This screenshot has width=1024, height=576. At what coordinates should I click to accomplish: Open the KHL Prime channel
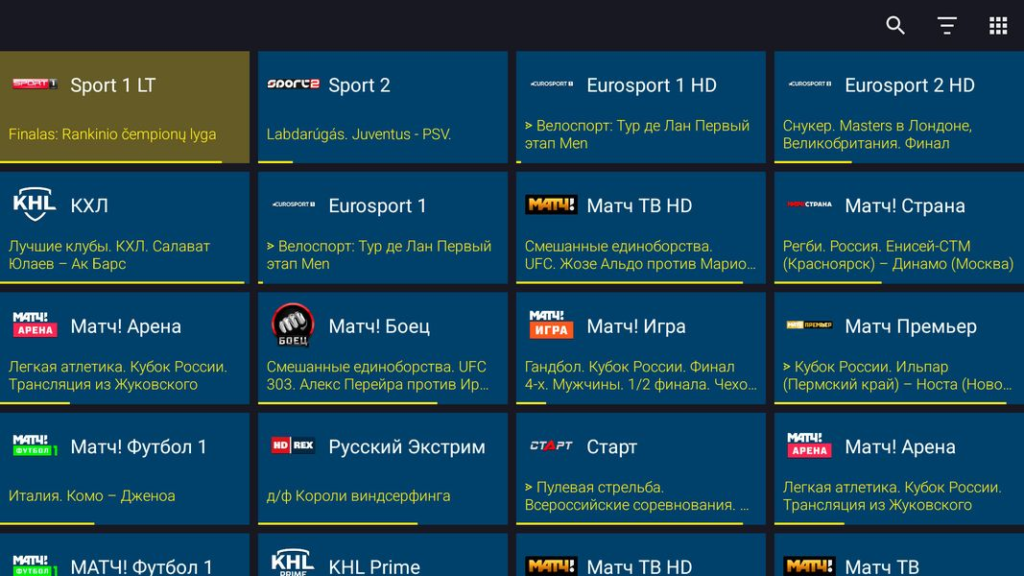[382, 558]
